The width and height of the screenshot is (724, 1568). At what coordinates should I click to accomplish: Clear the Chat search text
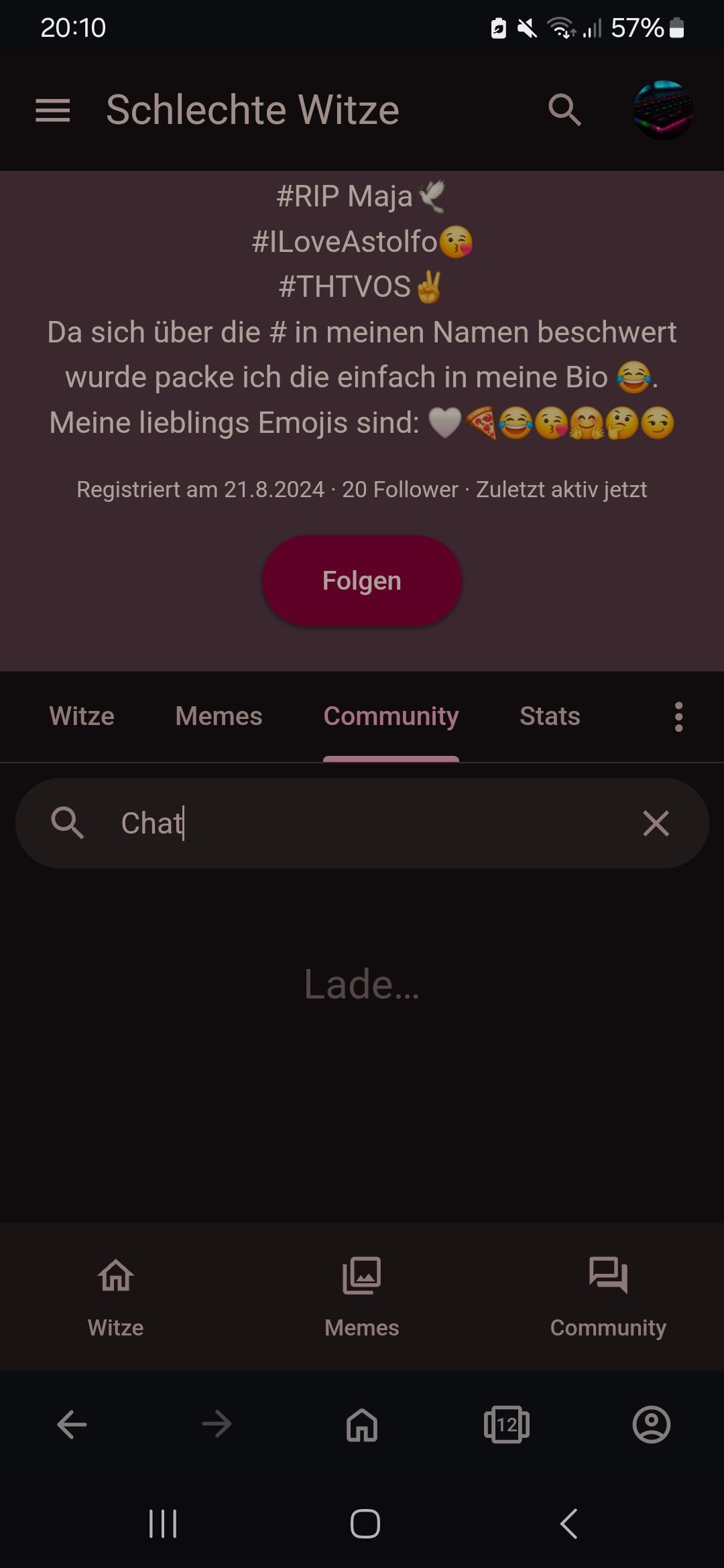[656, 823]
